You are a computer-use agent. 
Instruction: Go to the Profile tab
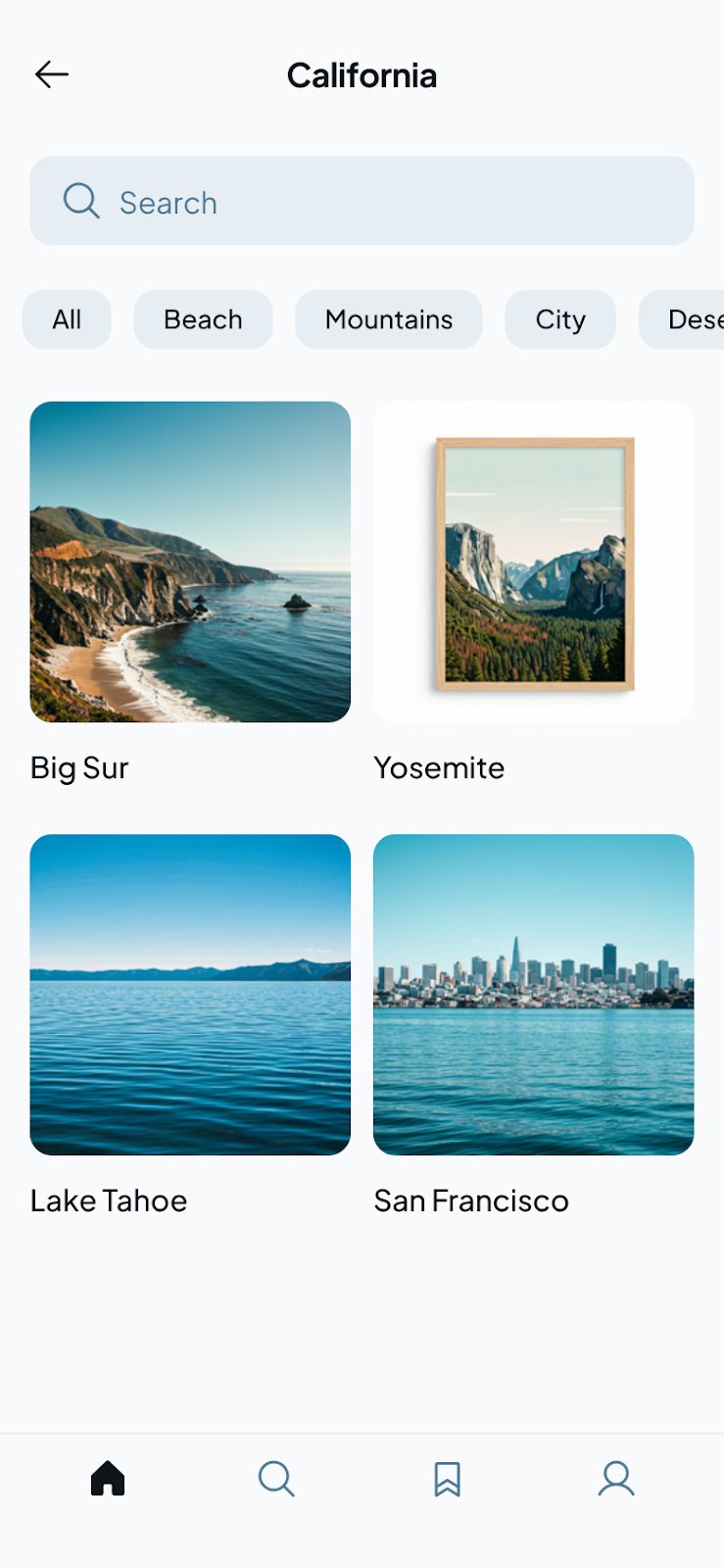tap(616, 1478)
